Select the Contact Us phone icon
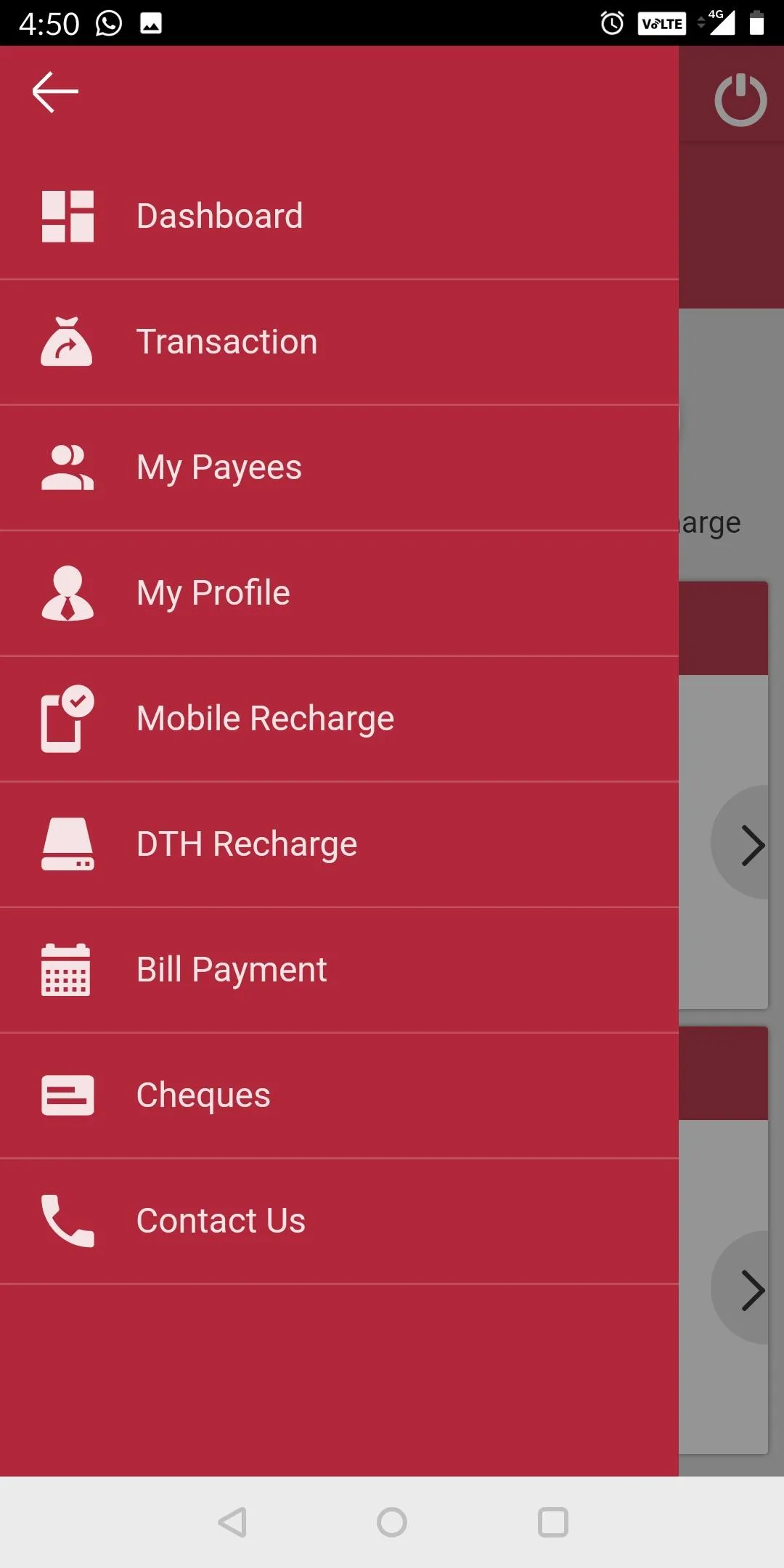The image size is (784, 1568). (x=67, y=1220)
